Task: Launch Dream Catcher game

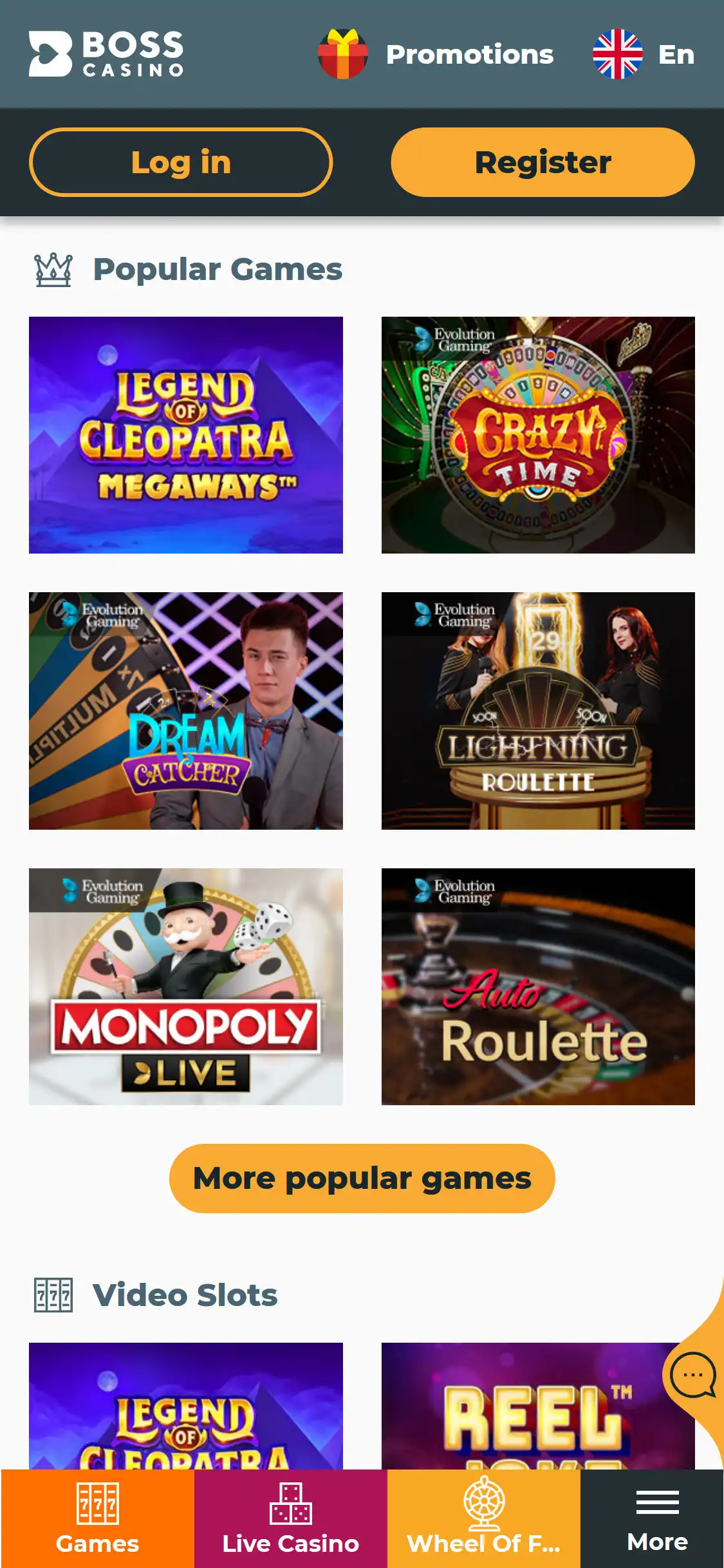Action: (x=186, y=711)
